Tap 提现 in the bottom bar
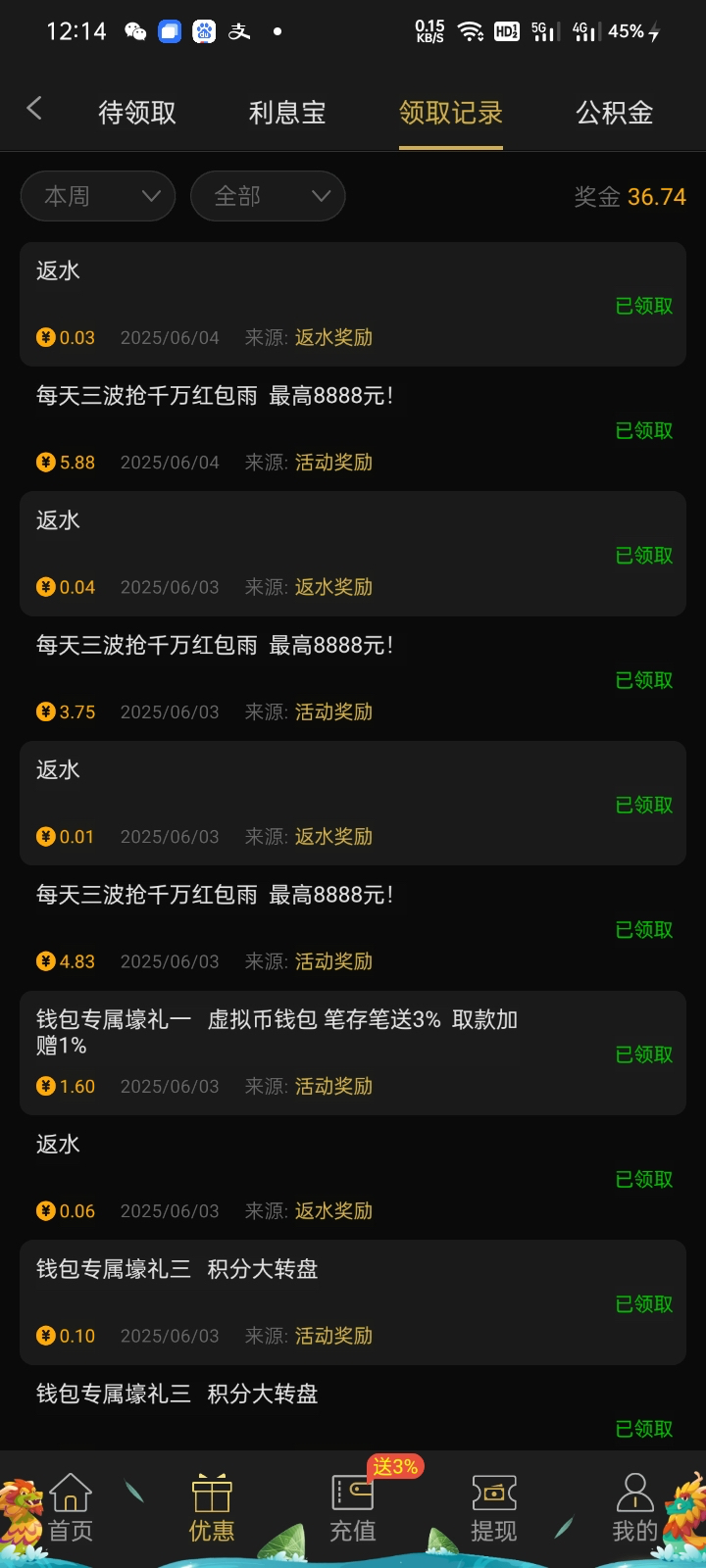 [493, 1507]
